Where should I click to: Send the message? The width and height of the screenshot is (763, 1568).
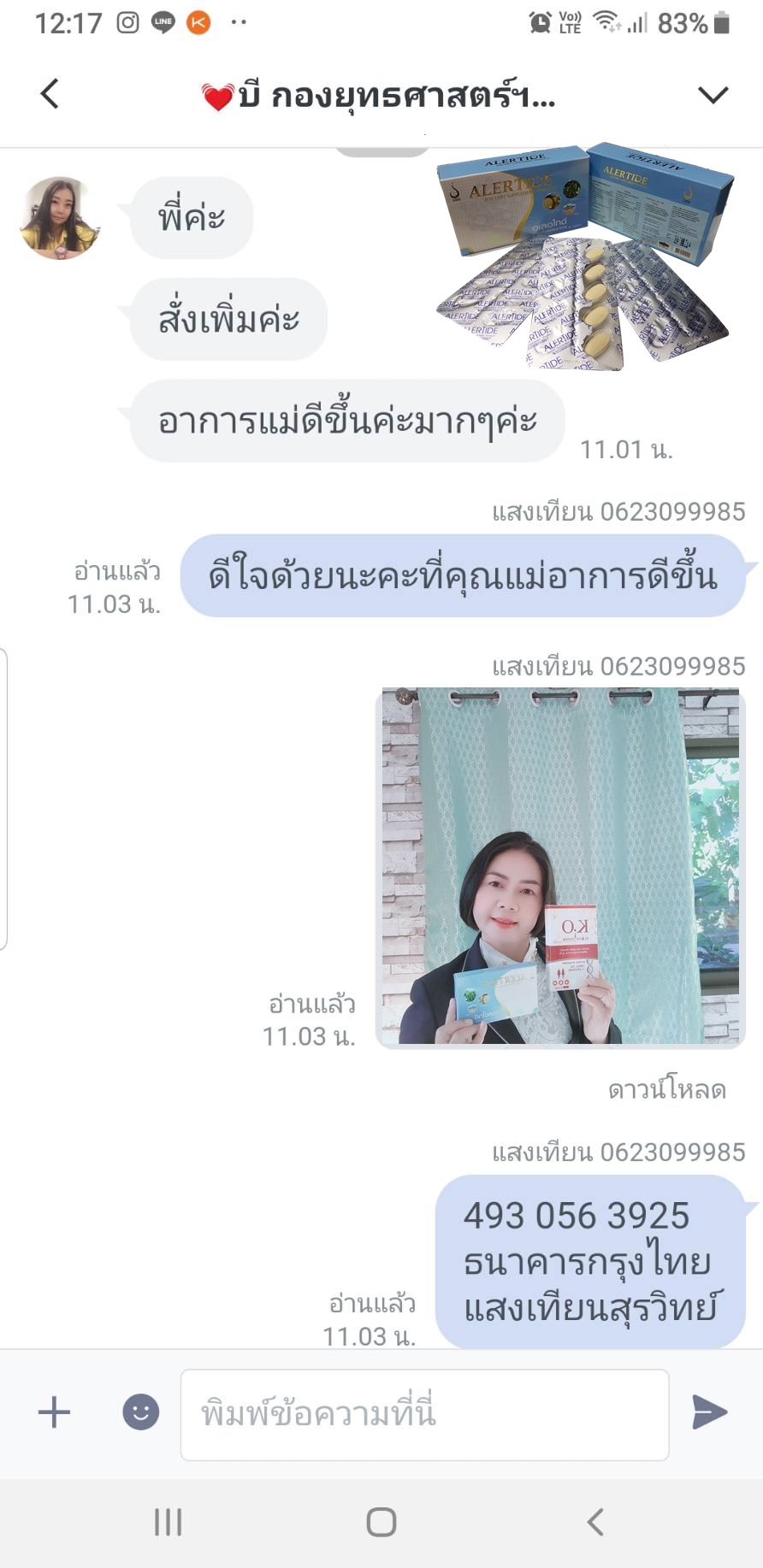tap(709, 1412)
